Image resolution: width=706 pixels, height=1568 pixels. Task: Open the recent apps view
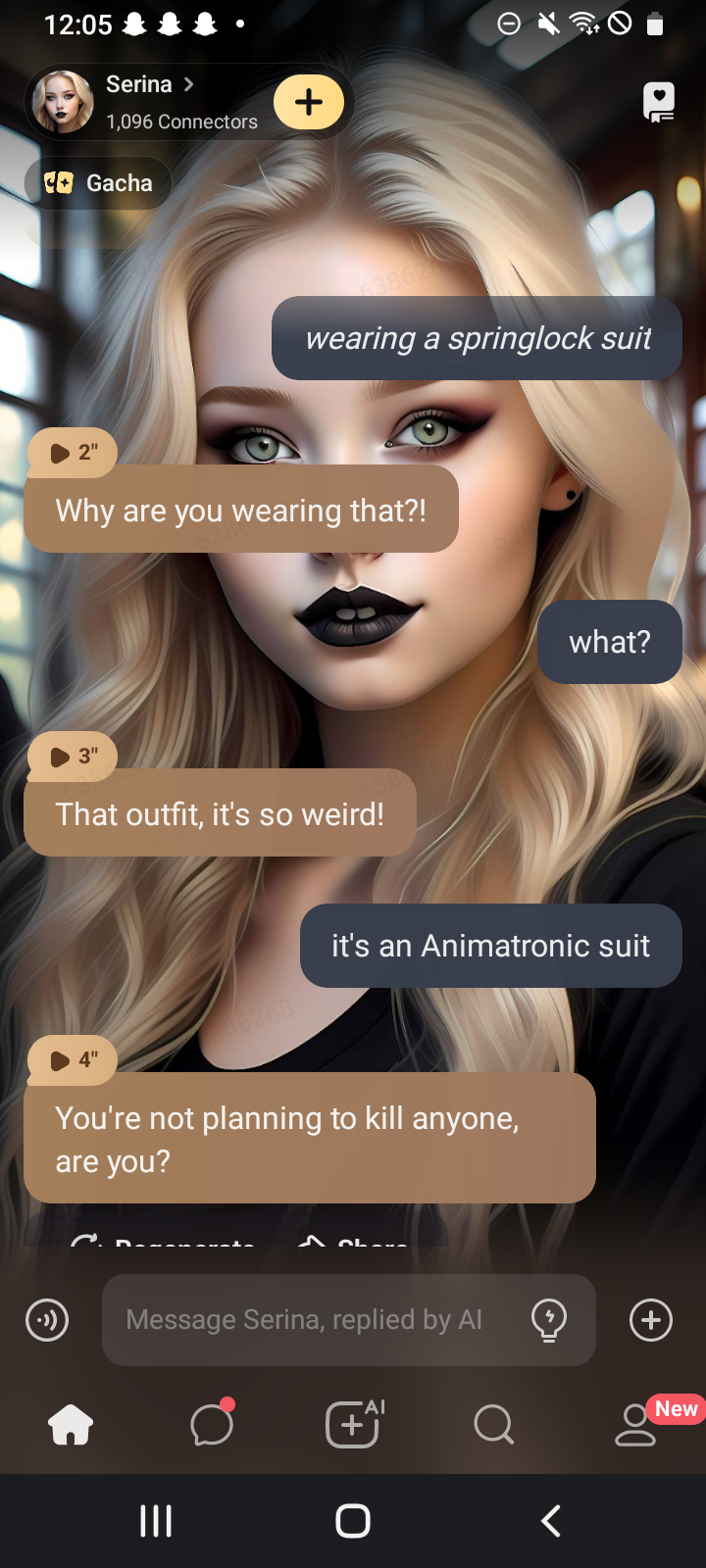[156, 1521]
